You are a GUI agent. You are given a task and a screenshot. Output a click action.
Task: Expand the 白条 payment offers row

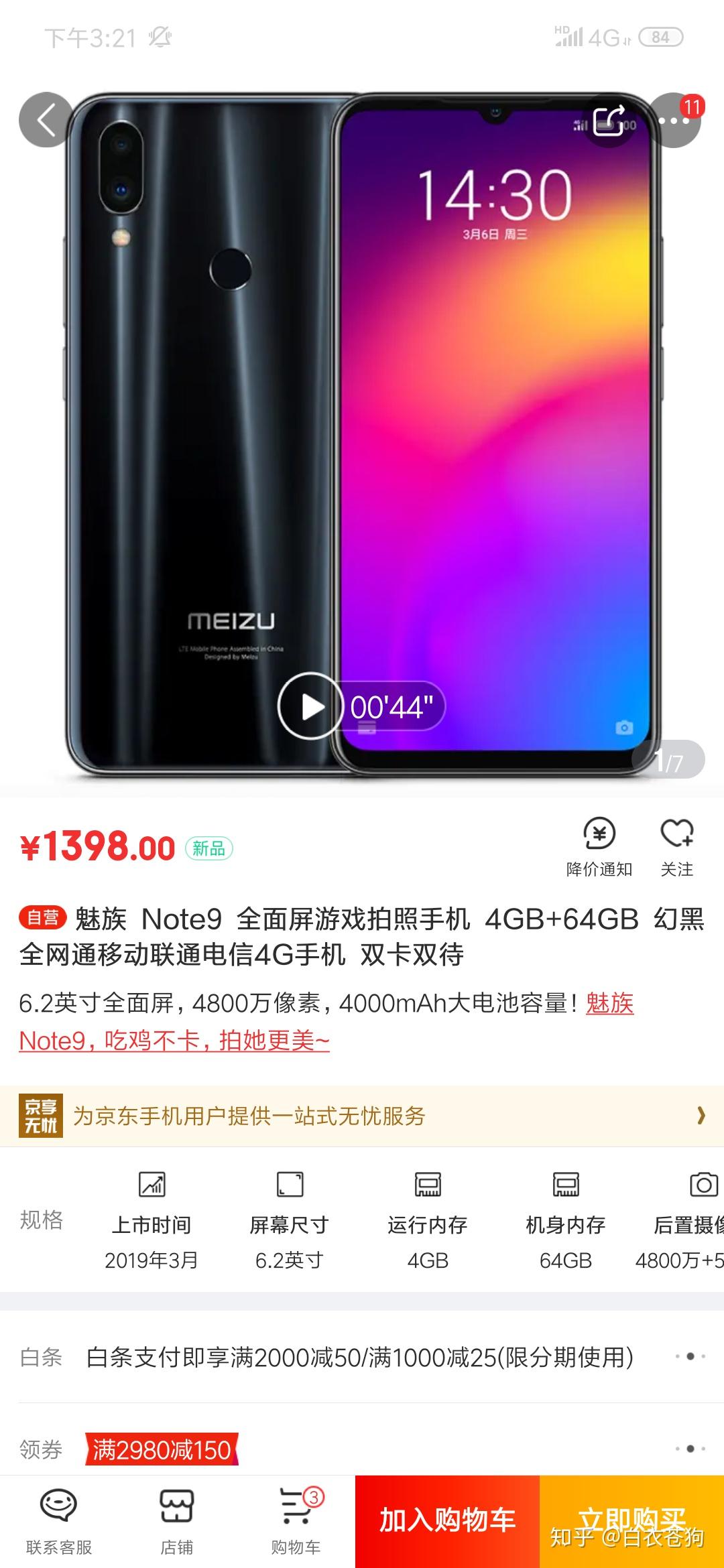690,1357
